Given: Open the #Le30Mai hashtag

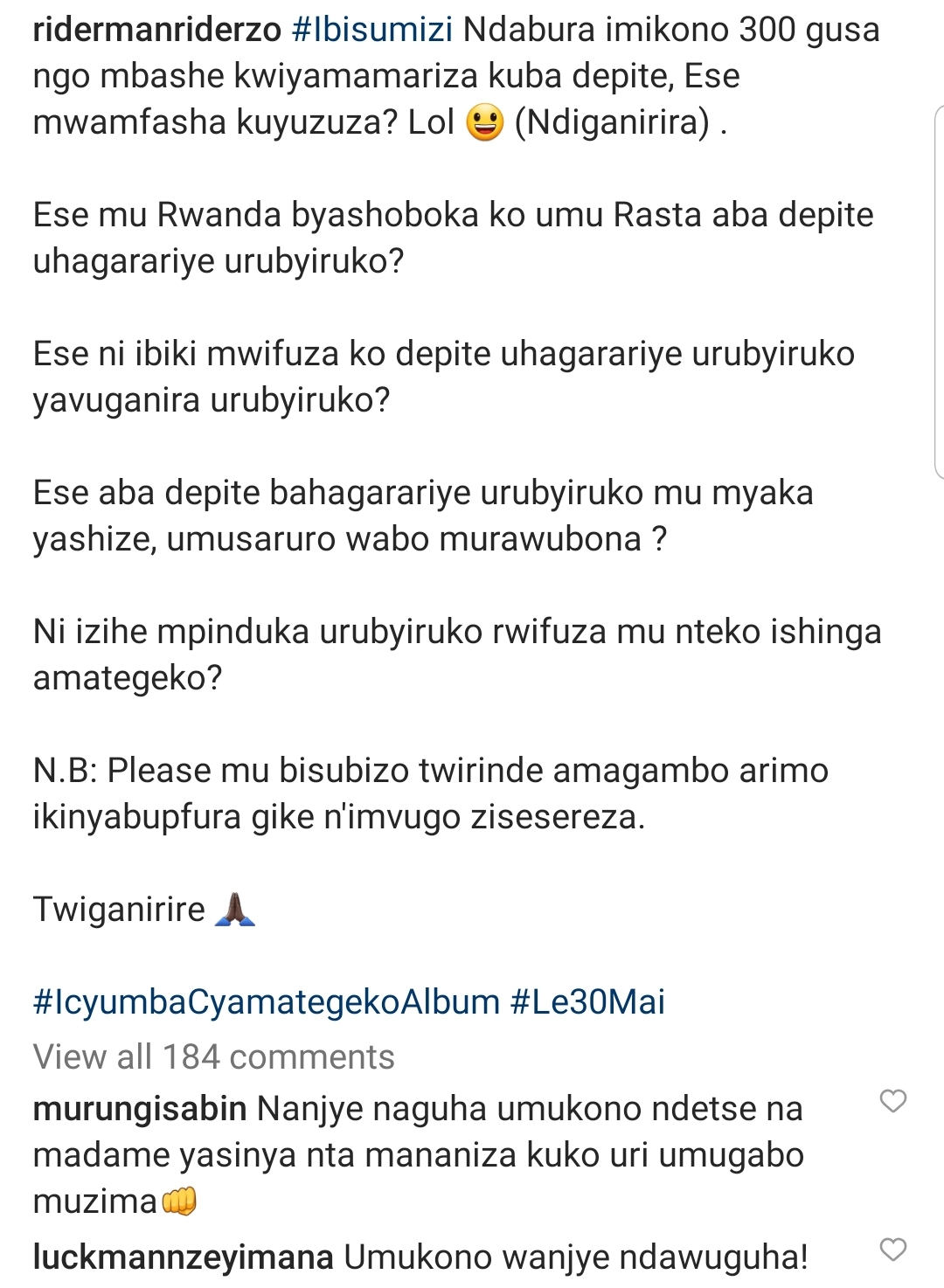Looking at the screenshot, I should 587,1001.
